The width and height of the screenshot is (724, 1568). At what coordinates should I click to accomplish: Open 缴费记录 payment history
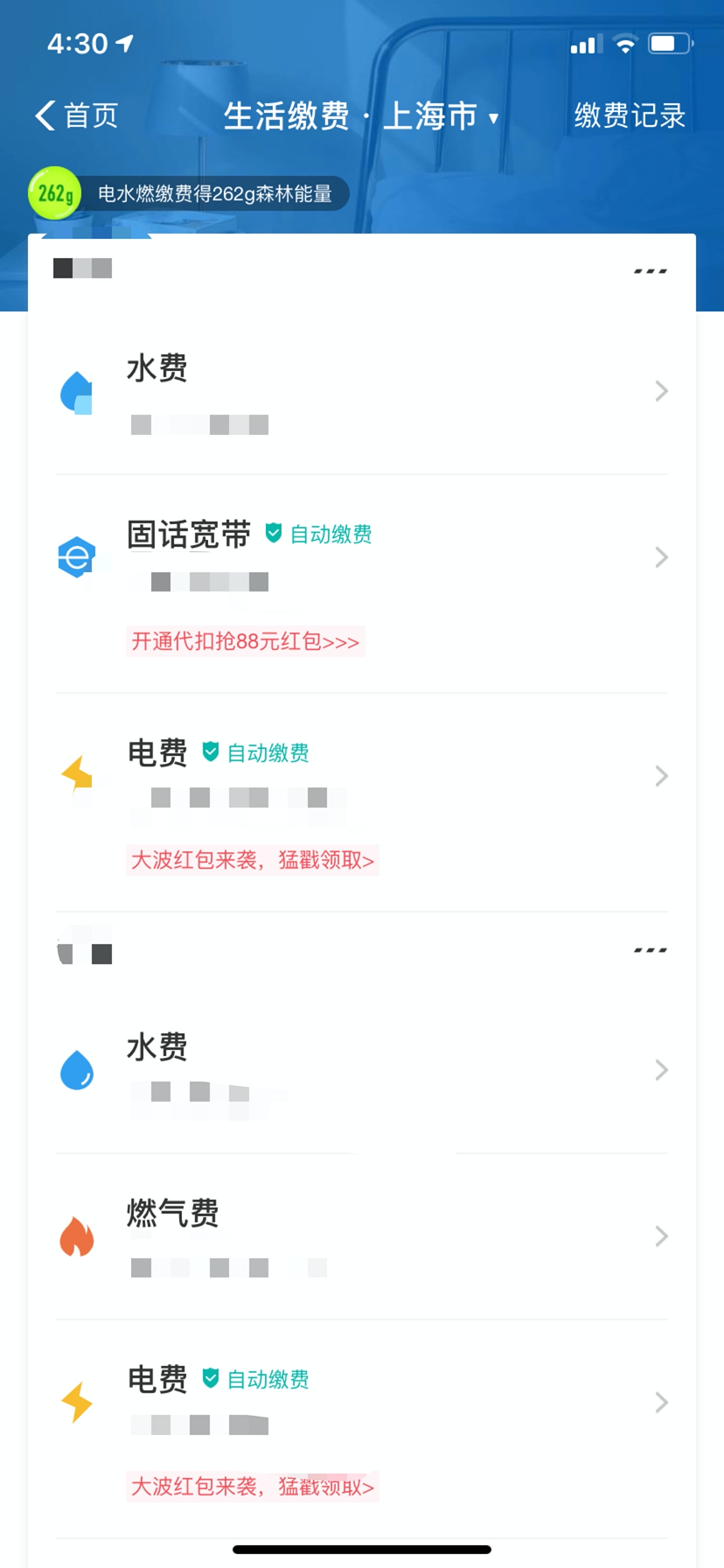pos(628,115)
